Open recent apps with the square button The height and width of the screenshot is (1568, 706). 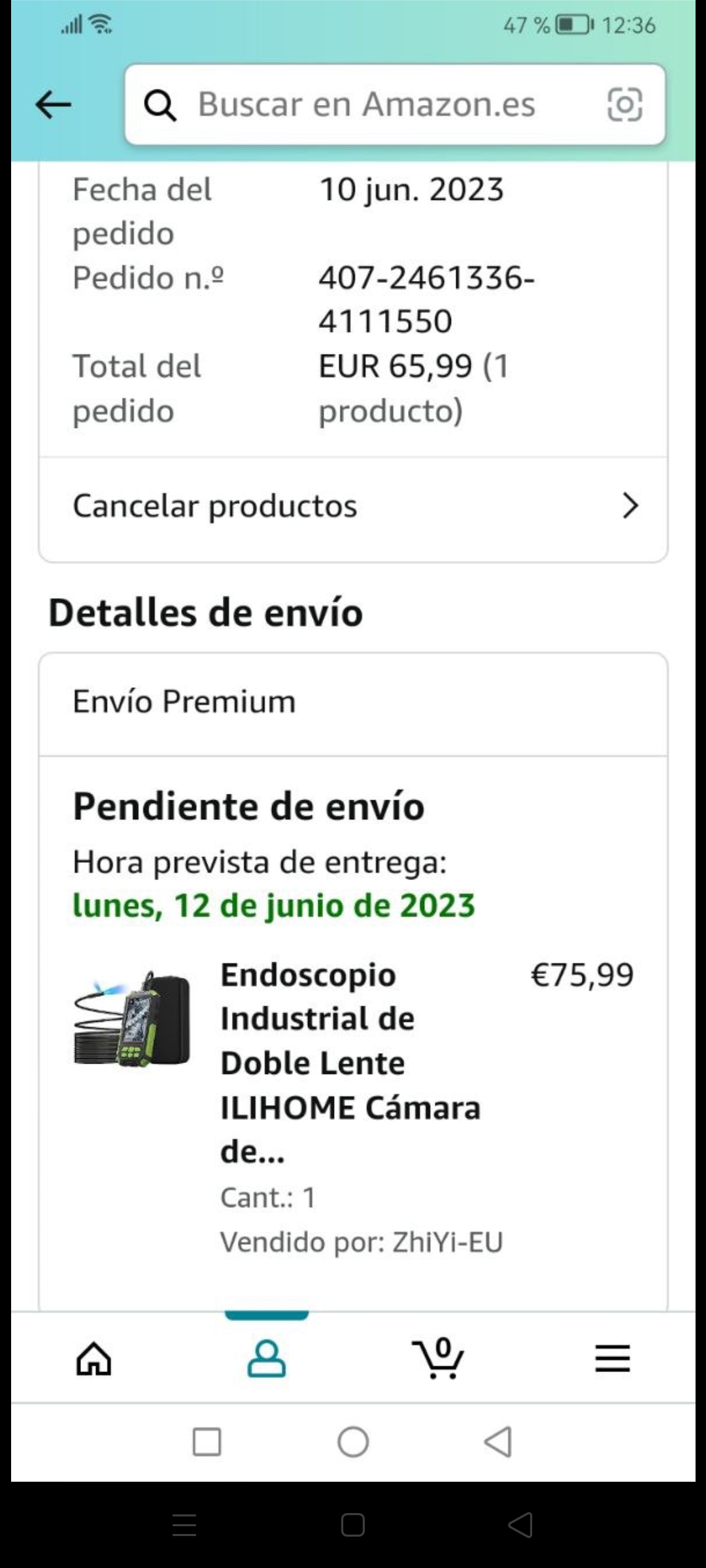[x=207, y=1441]
